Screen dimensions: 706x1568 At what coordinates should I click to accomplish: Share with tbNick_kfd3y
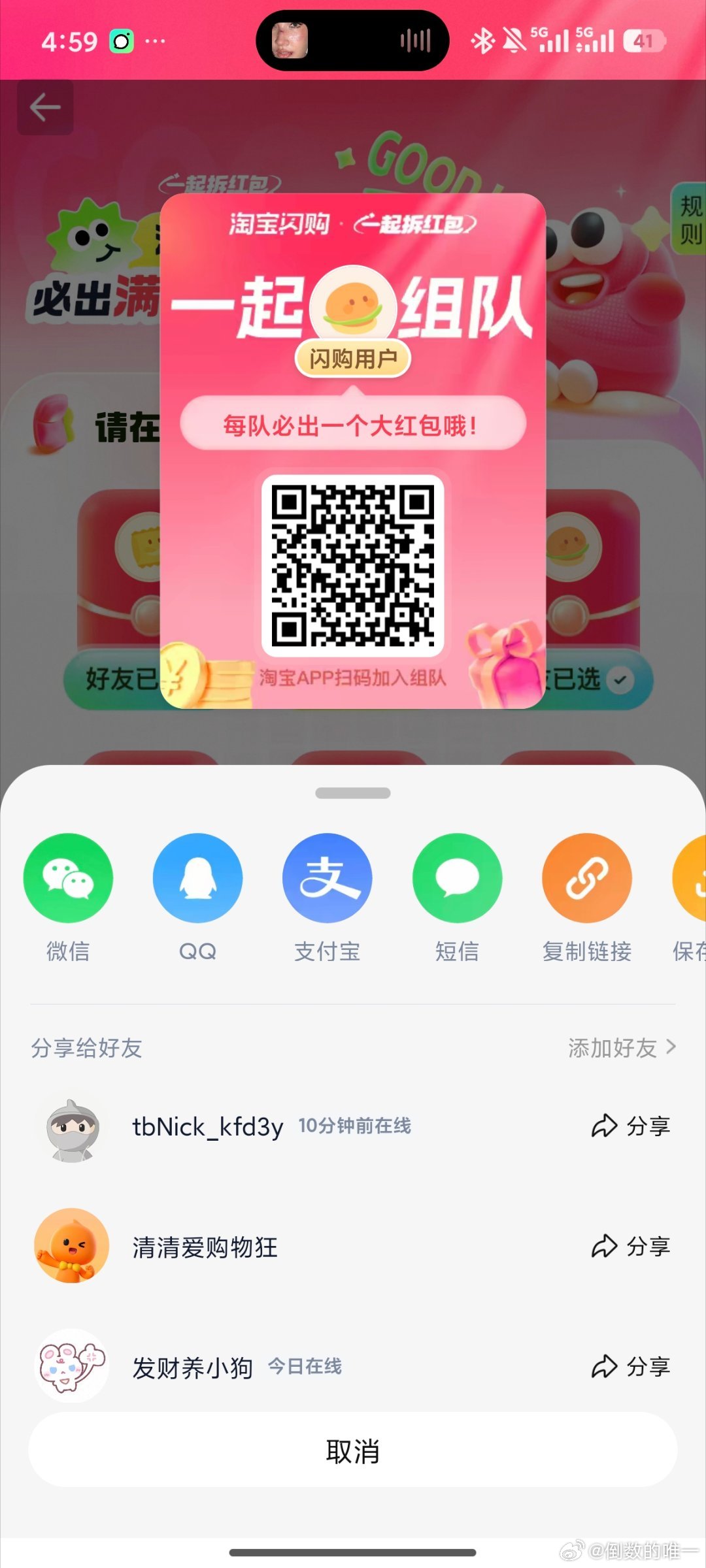(631, 1126)
